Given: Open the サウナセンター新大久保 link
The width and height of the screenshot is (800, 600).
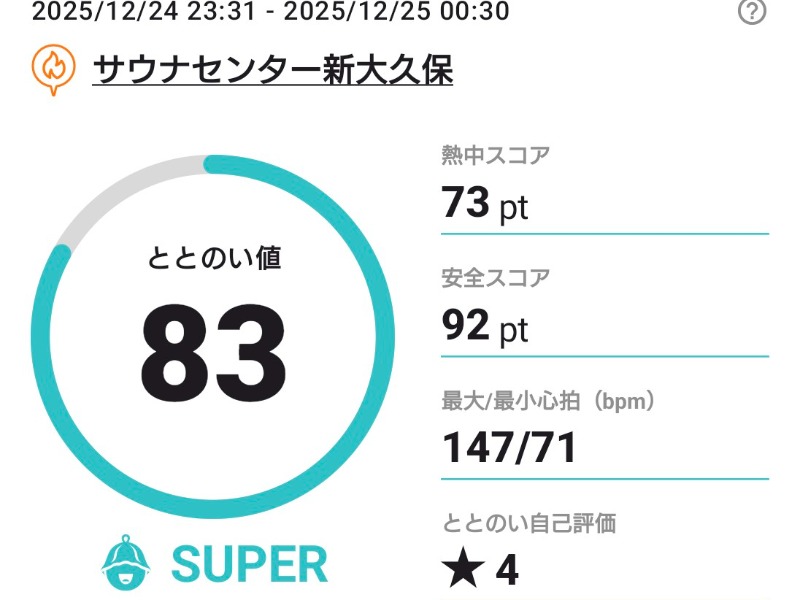Looking at the screenshot, I should pyautogui.click(x=272, y=70).
